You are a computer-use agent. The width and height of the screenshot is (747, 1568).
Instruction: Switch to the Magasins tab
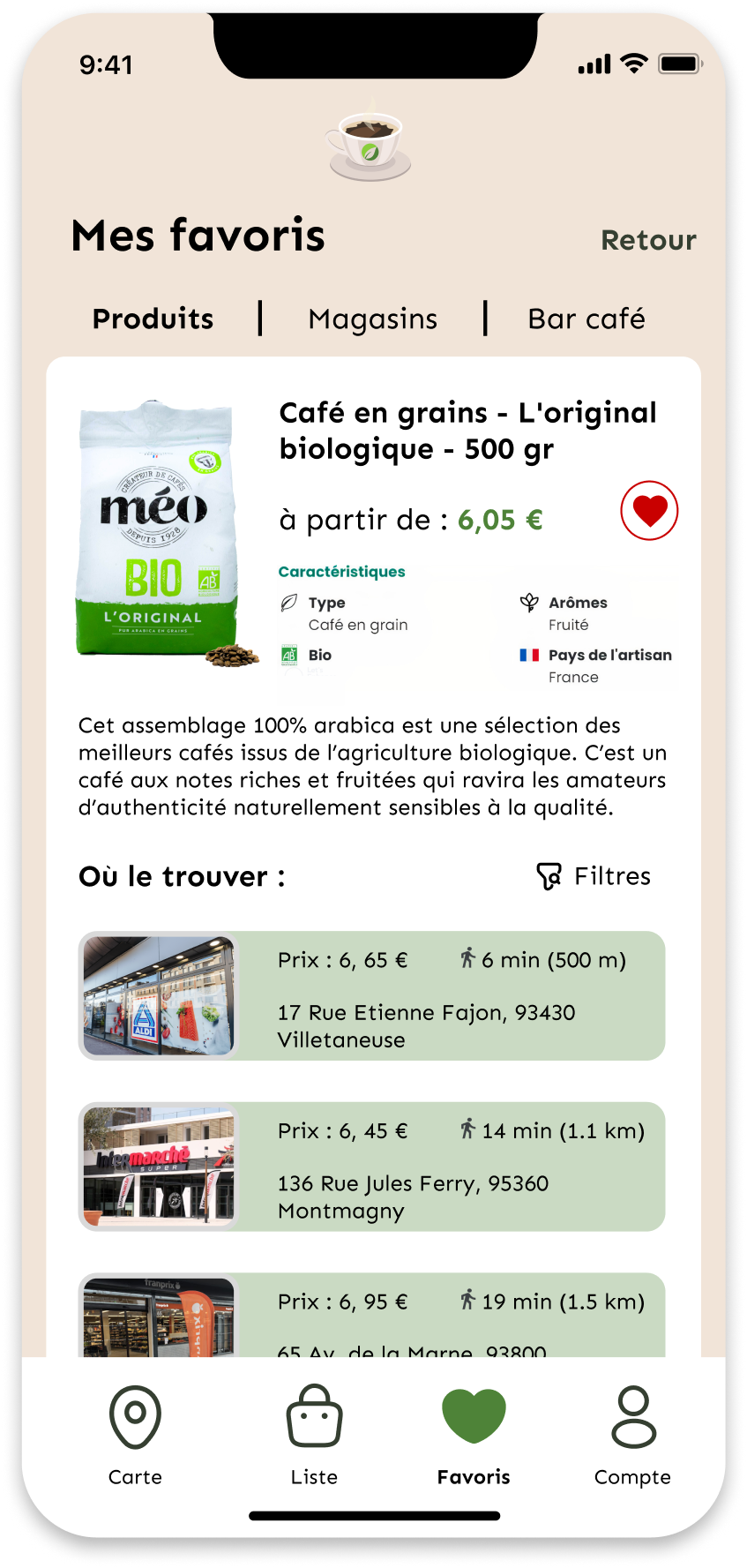tap(372, 319)
